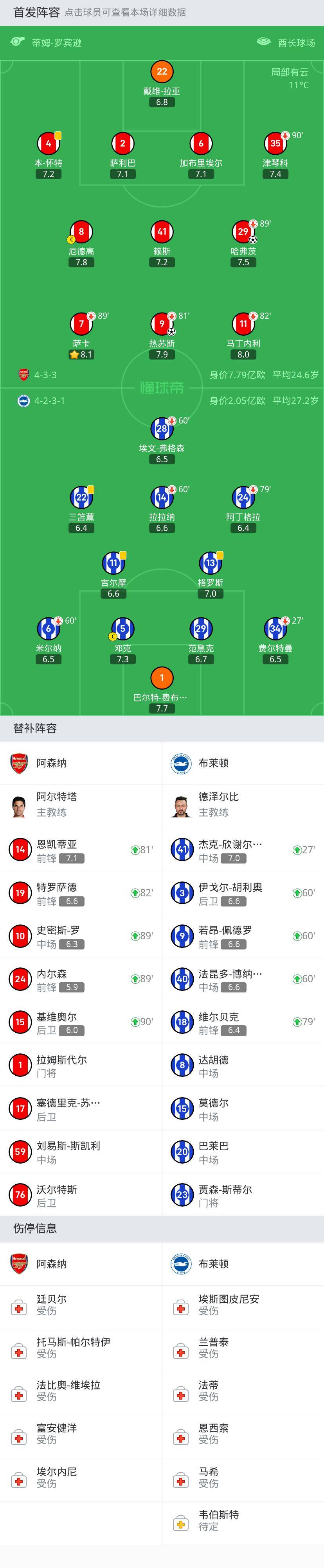Select 马丁内利 on the pitch

point(243,324)
